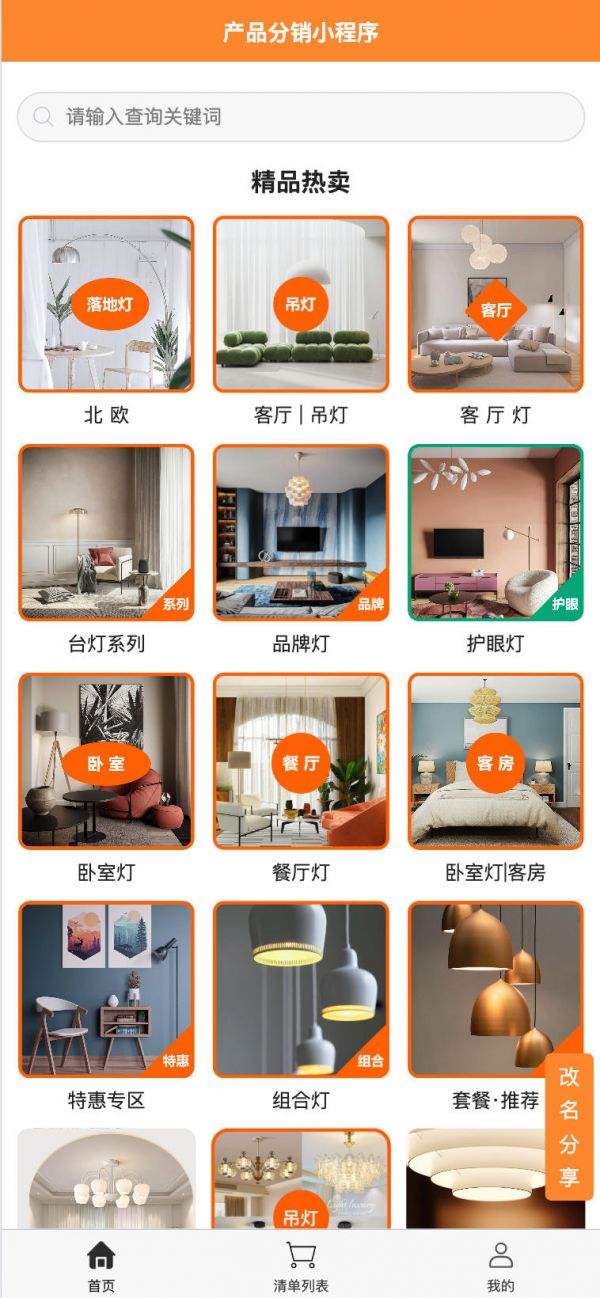600x1298 pixels.
Task: Open the 北欧 floor lamp category
Action: tap(106, 304)
